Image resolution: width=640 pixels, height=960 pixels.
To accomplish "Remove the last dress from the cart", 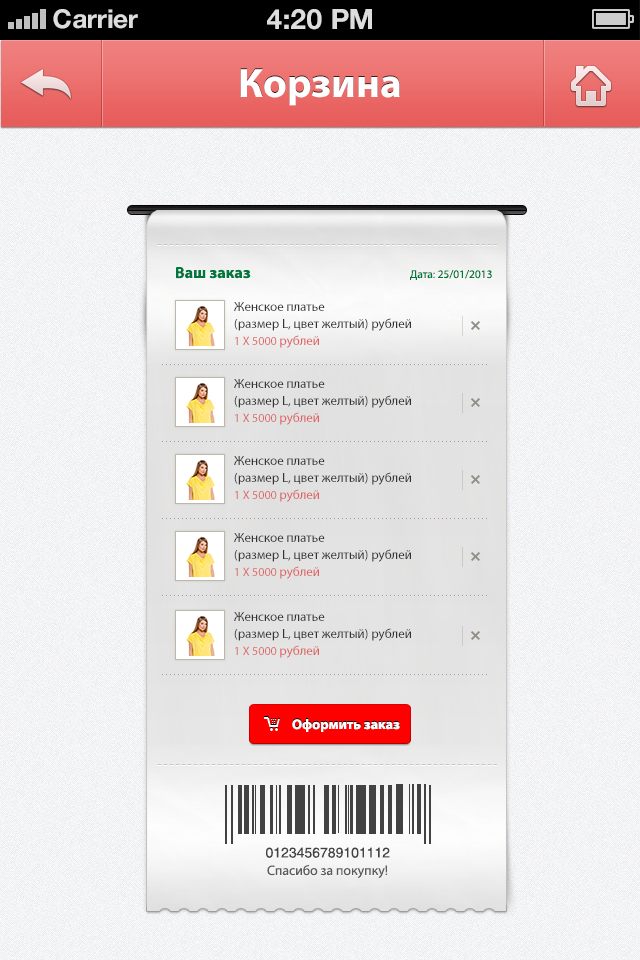I will pos(475,635).
